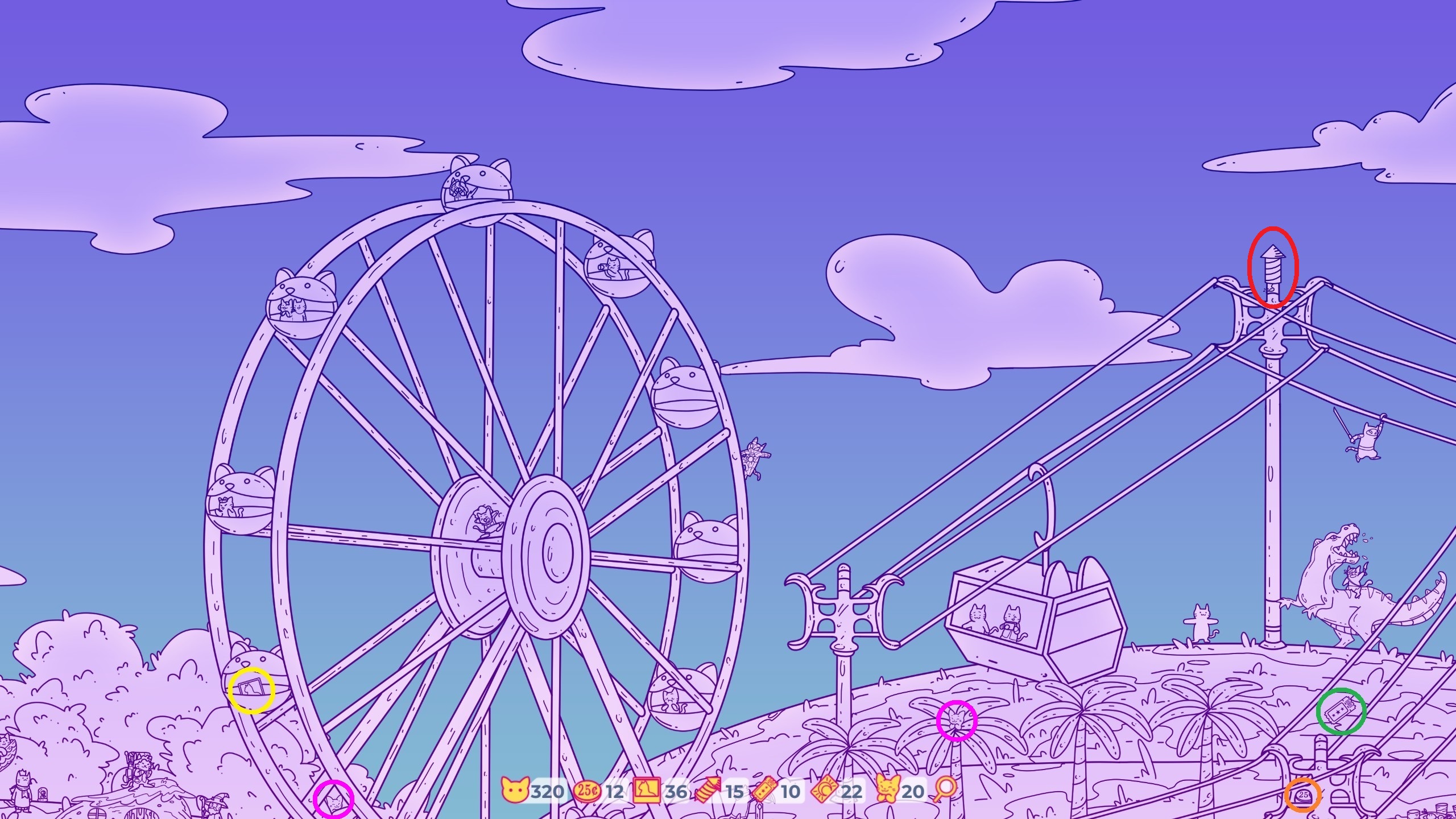Pick up the 25¢ coin on the ground
1456x819 pixels.
[x=1302, y=795]
